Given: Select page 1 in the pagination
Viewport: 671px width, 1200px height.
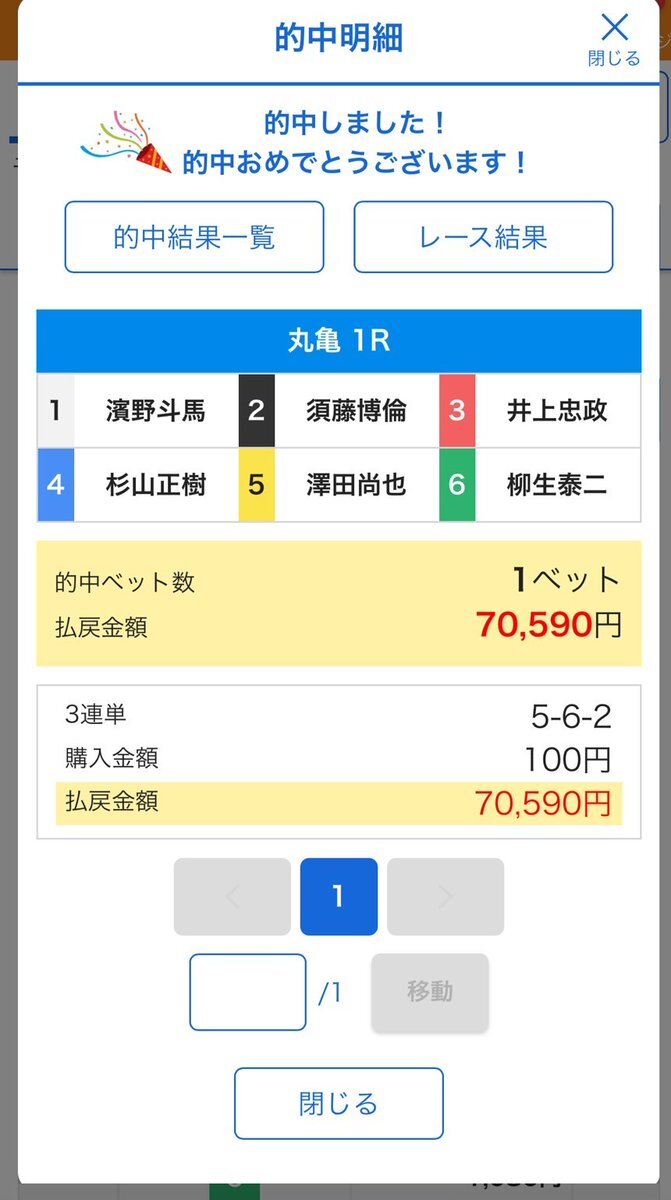Looking at the screenshot, I should tap(339, 896).
